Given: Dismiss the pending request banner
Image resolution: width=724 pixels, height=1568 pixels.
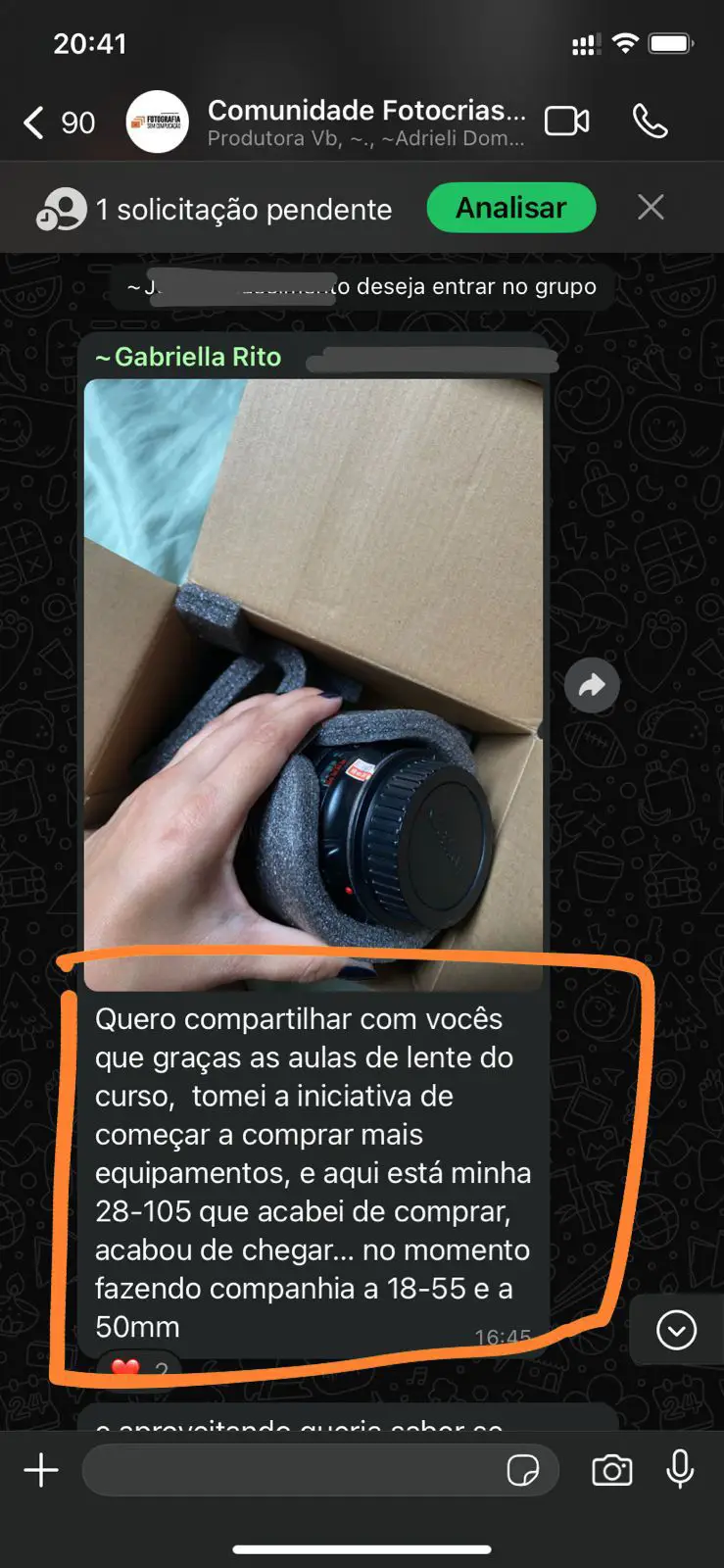Looking at the screenshot, I should pyautogui.click(x=651, y=207).
